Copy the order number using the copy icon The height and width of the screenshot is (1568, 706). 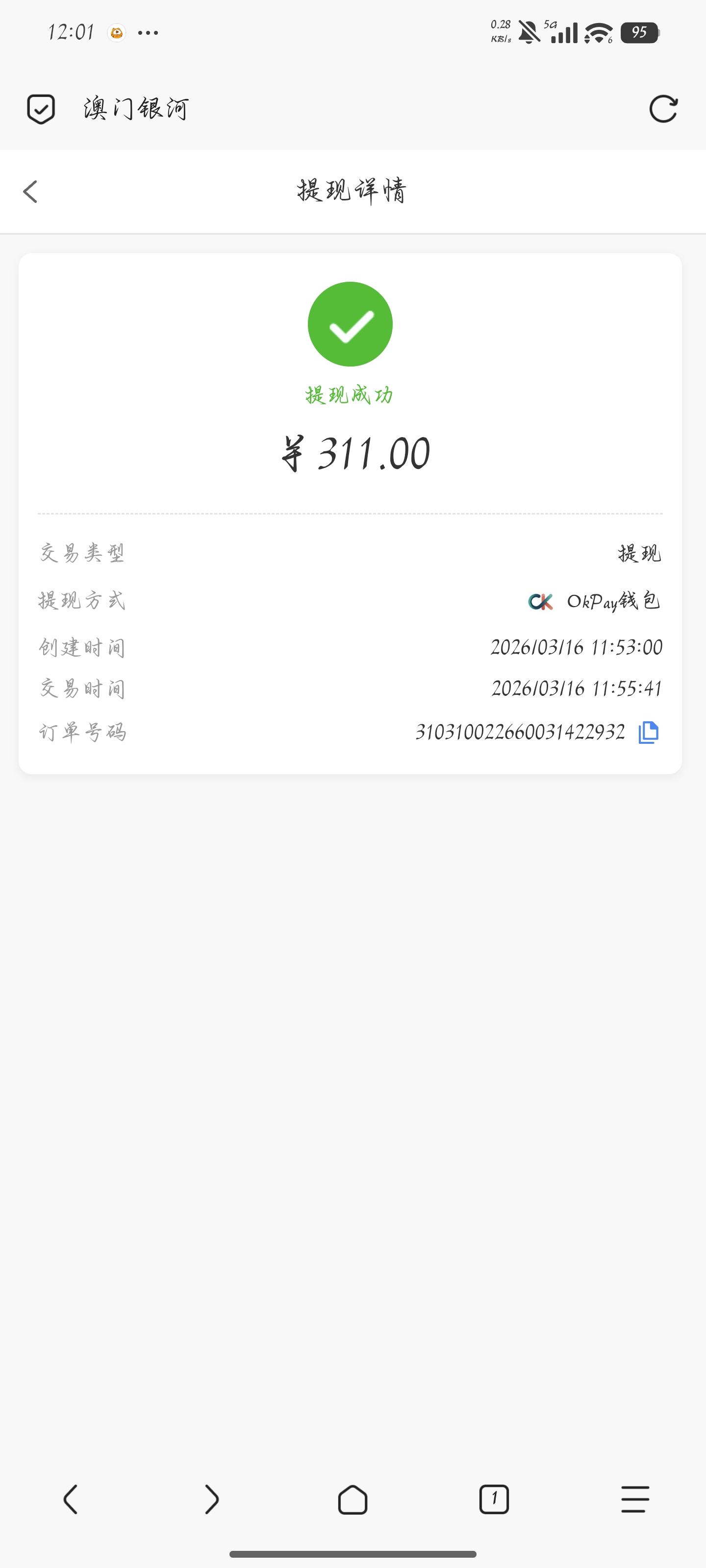click(648, 732)
